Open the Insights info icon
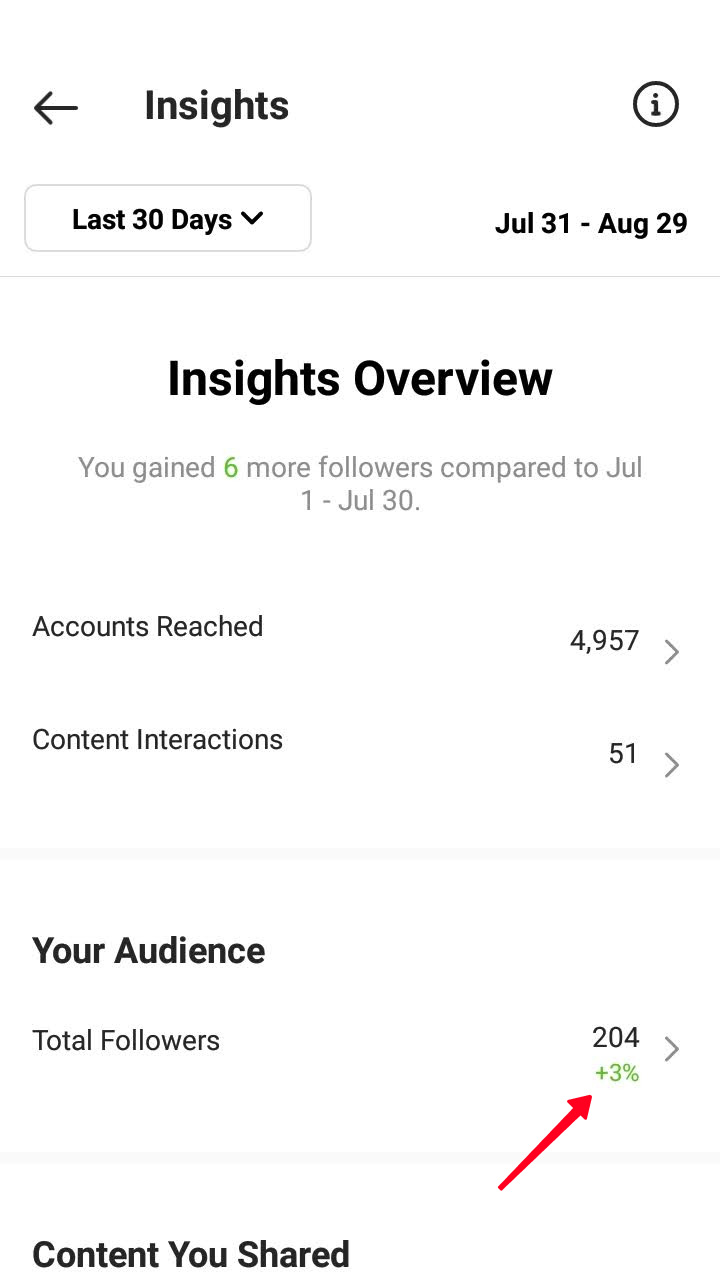720x1280 pixels. (x=656, y=104)
